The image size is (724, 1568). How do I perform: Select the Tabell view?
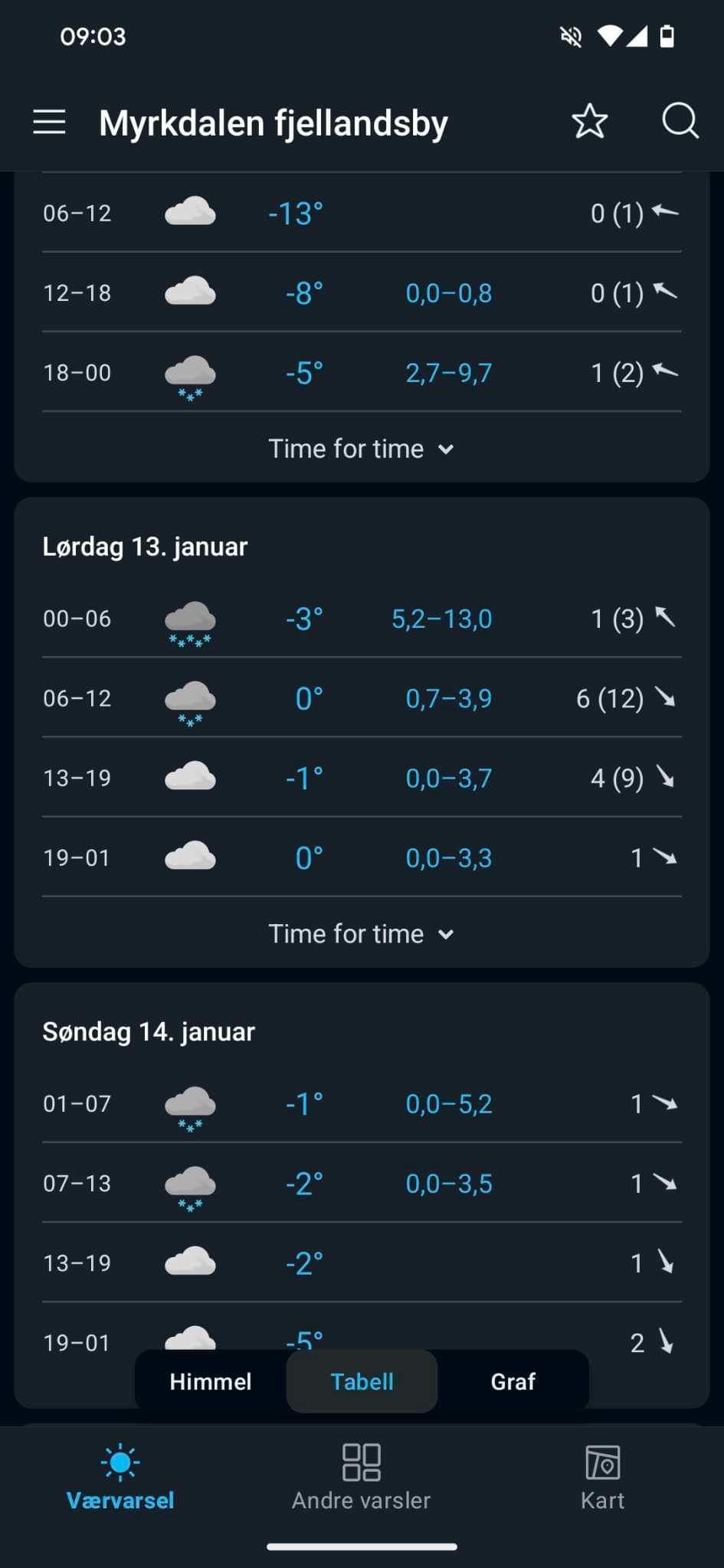click(x=362, y=1381)
